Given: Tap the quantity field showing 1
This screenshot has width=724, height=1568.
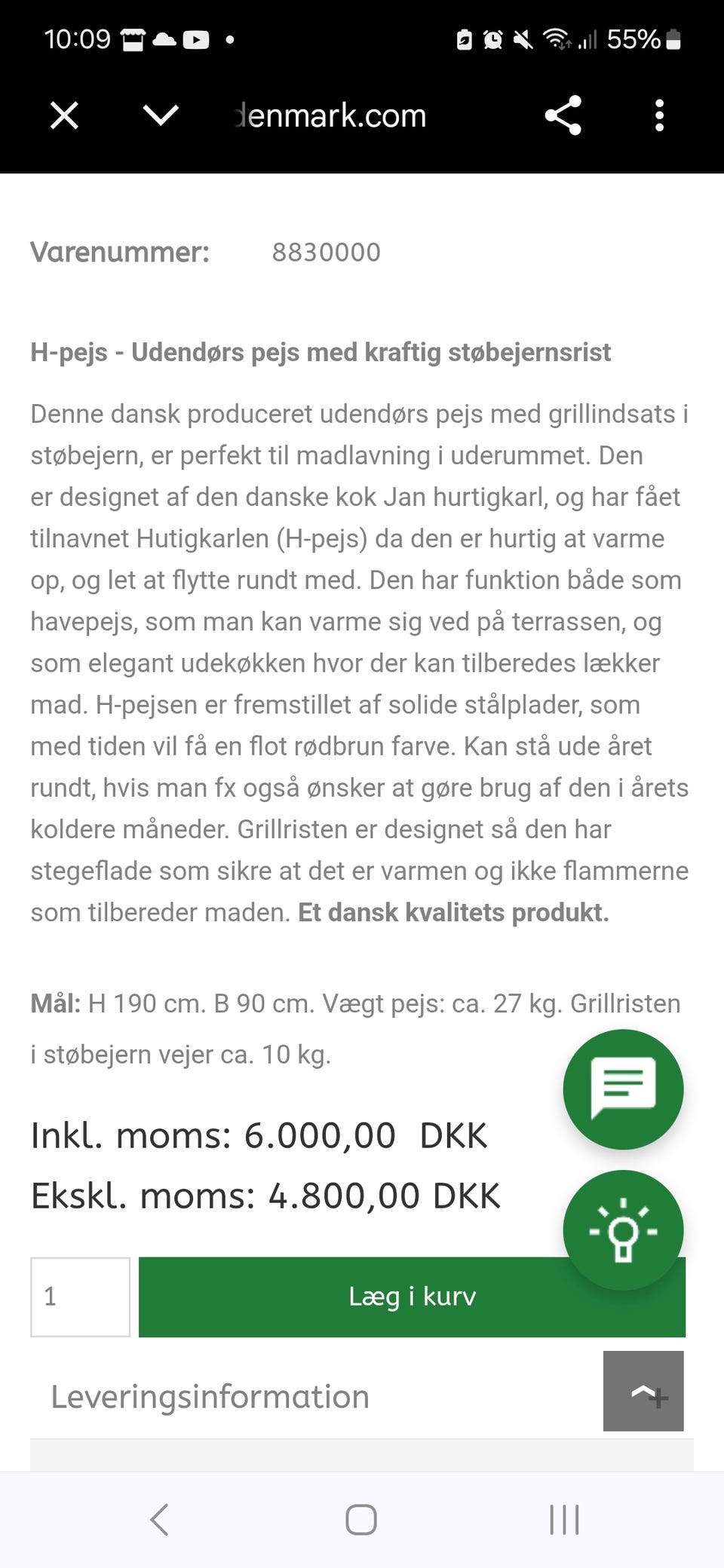Looking at the screenshot, I should point(80,1297).
